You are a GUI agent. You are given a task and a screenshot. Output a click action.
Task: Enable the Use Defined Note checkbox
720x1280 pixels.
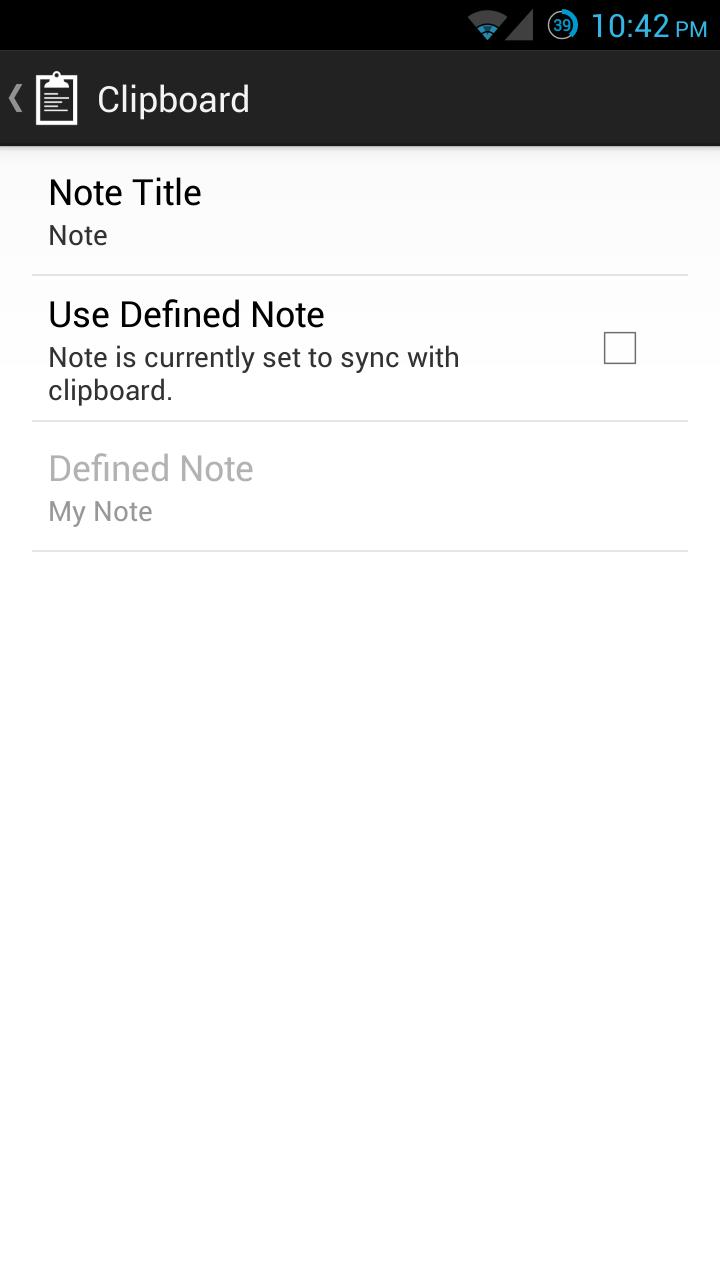[619, 347]
